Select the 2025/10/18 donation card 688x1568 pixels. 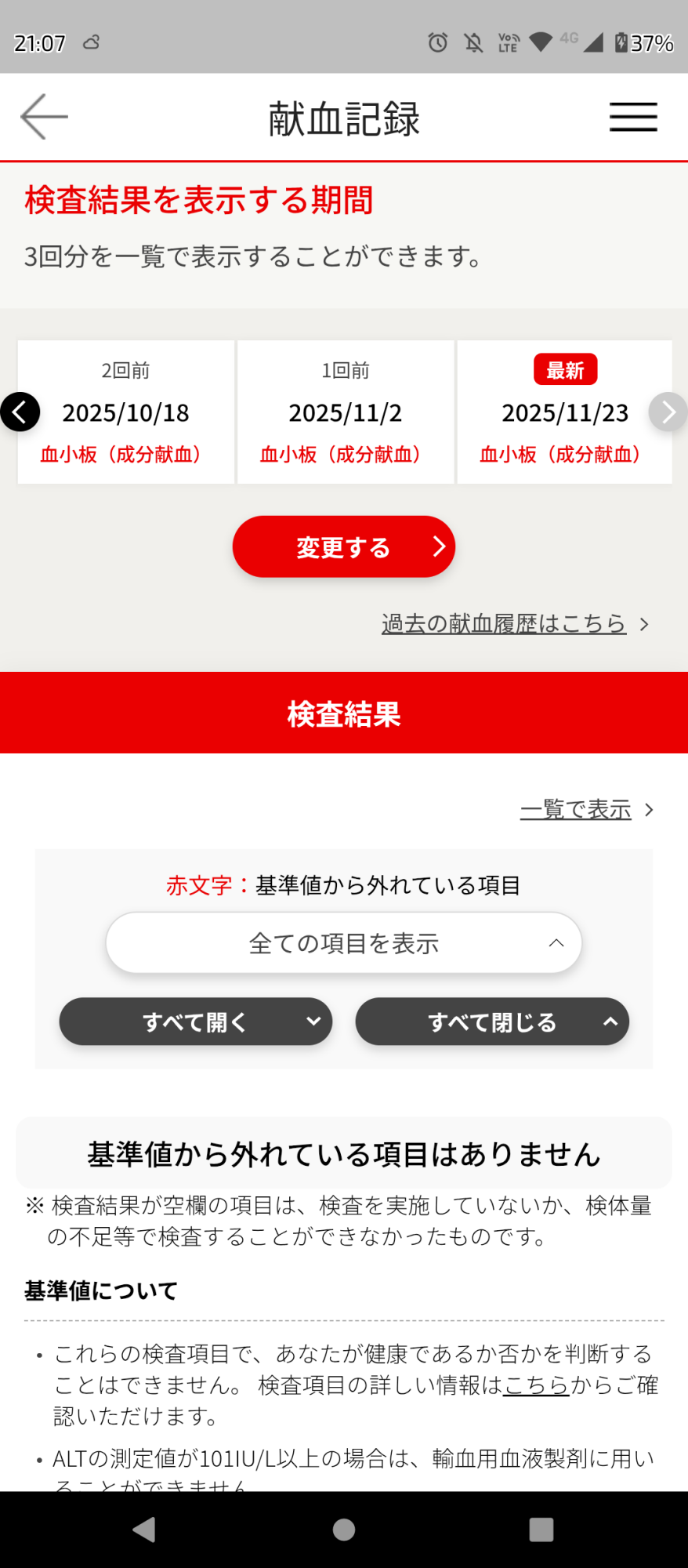[126, 412]
